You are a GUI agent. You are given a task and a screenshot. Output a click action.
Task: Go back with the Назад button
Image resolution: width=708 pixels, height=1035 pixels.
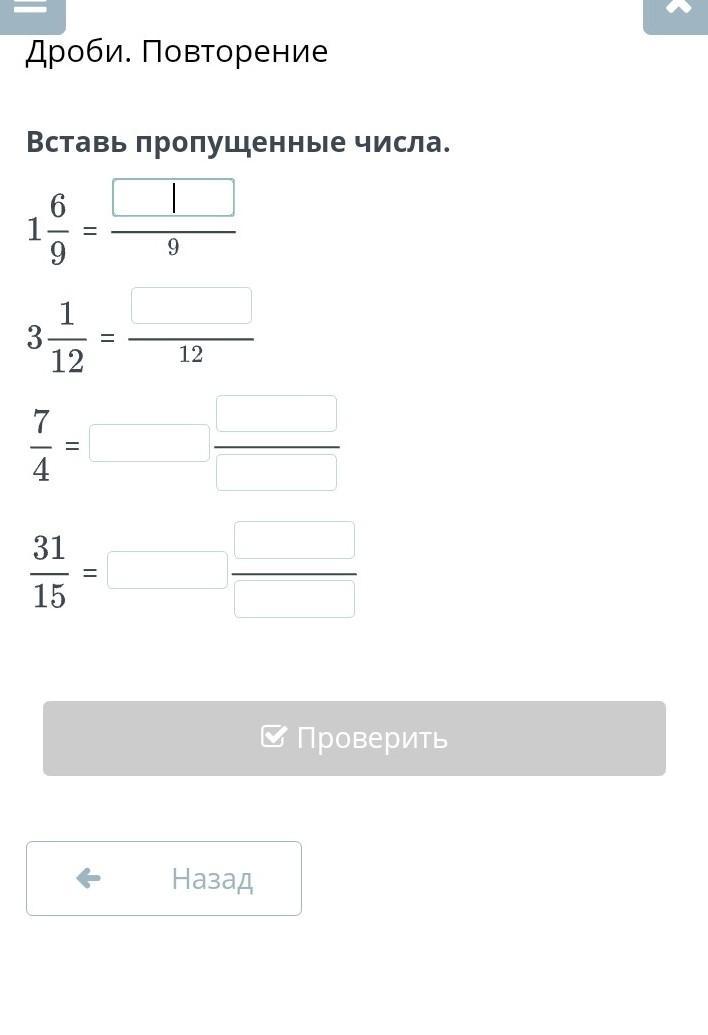(164, 878)
